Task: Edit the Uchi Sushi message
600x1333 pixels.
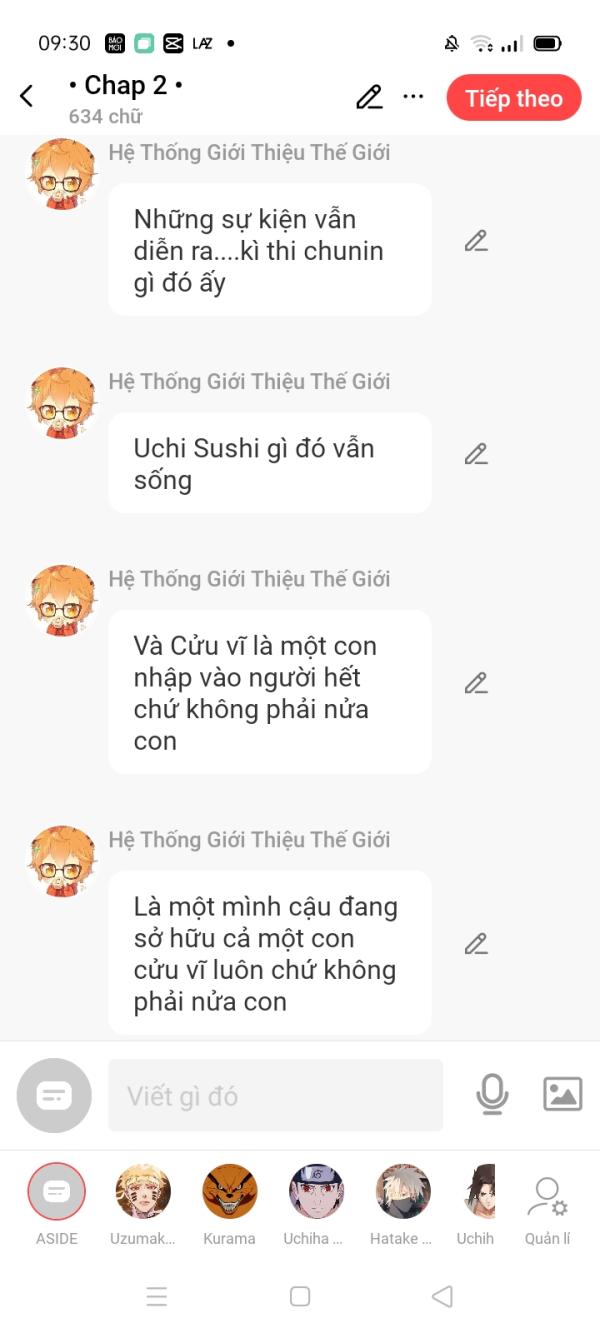Action: 476,454
